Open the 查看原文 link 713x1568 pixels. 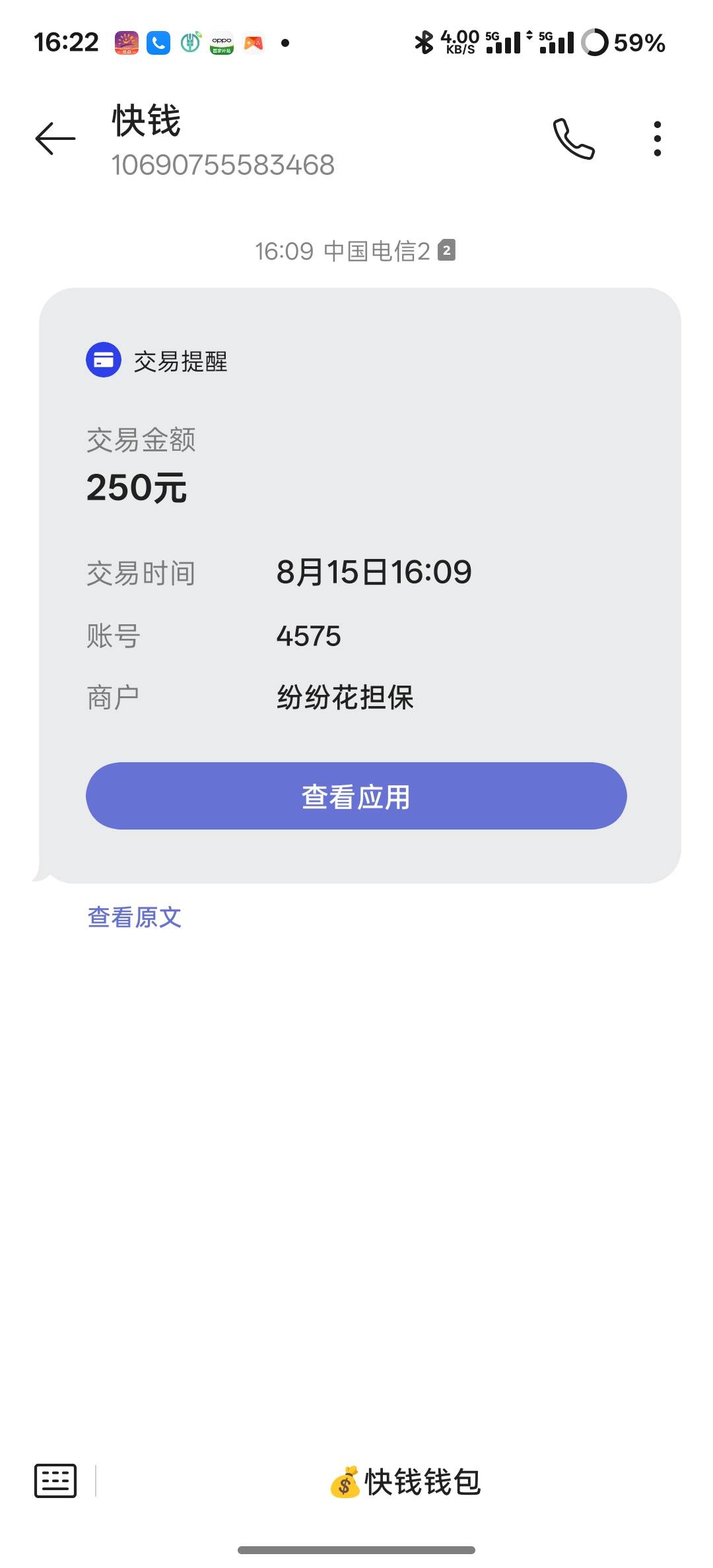[x=135, y=917]
